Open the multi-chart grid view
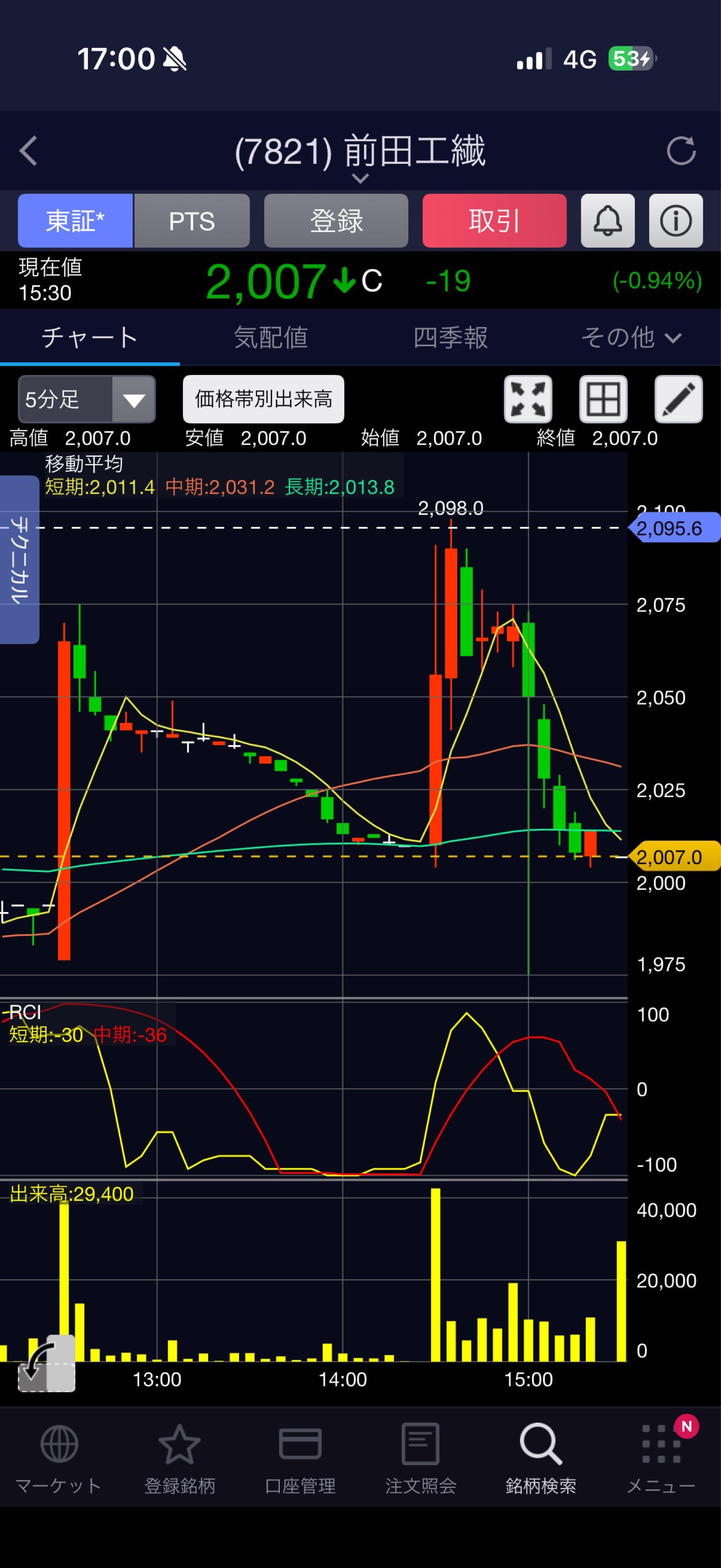This screenshot has width=721, height=1568. pyautogui.click(x=603, y=399)
